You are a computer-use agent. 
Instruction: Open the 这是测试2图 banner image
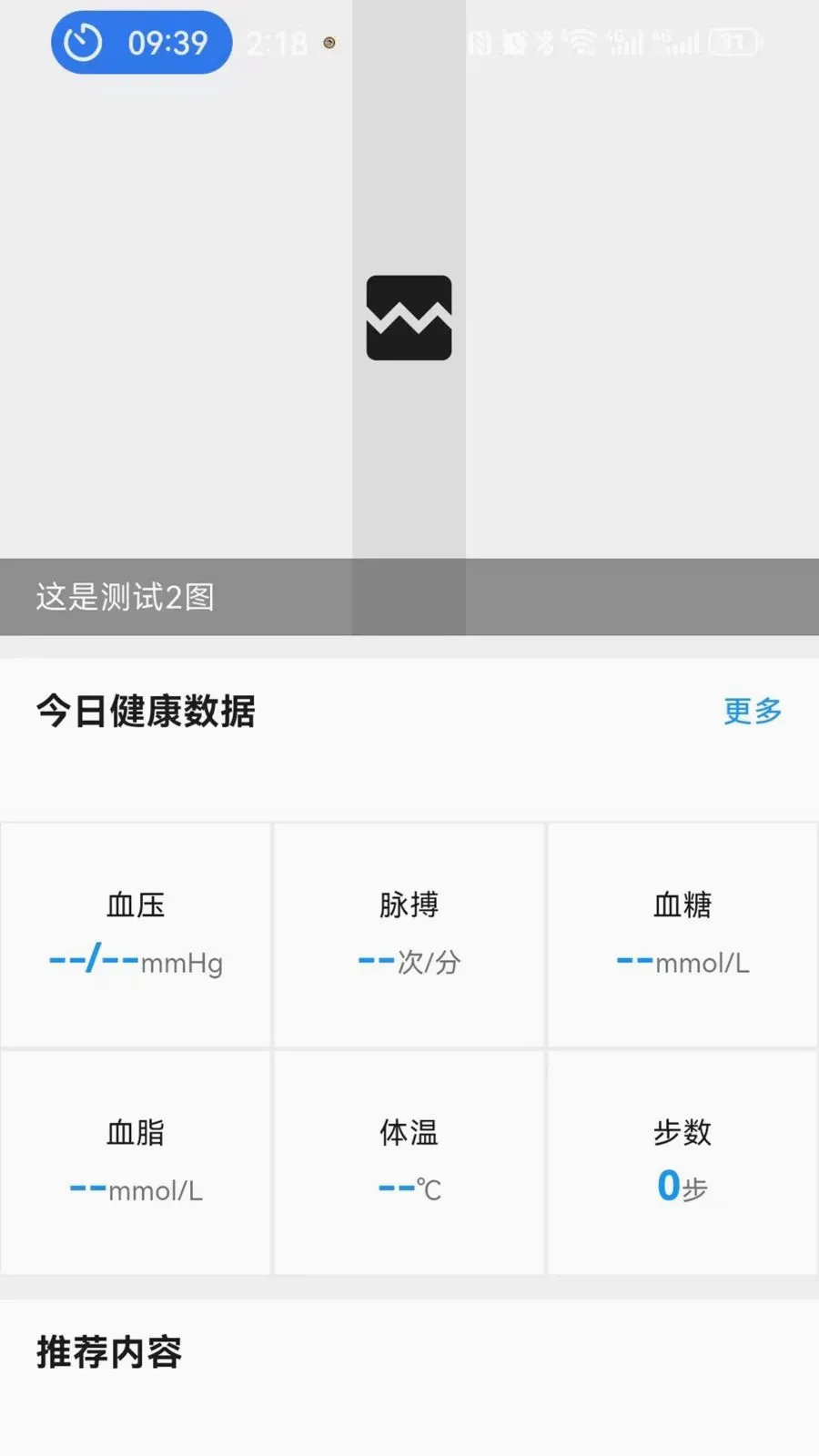pos(409,318)
